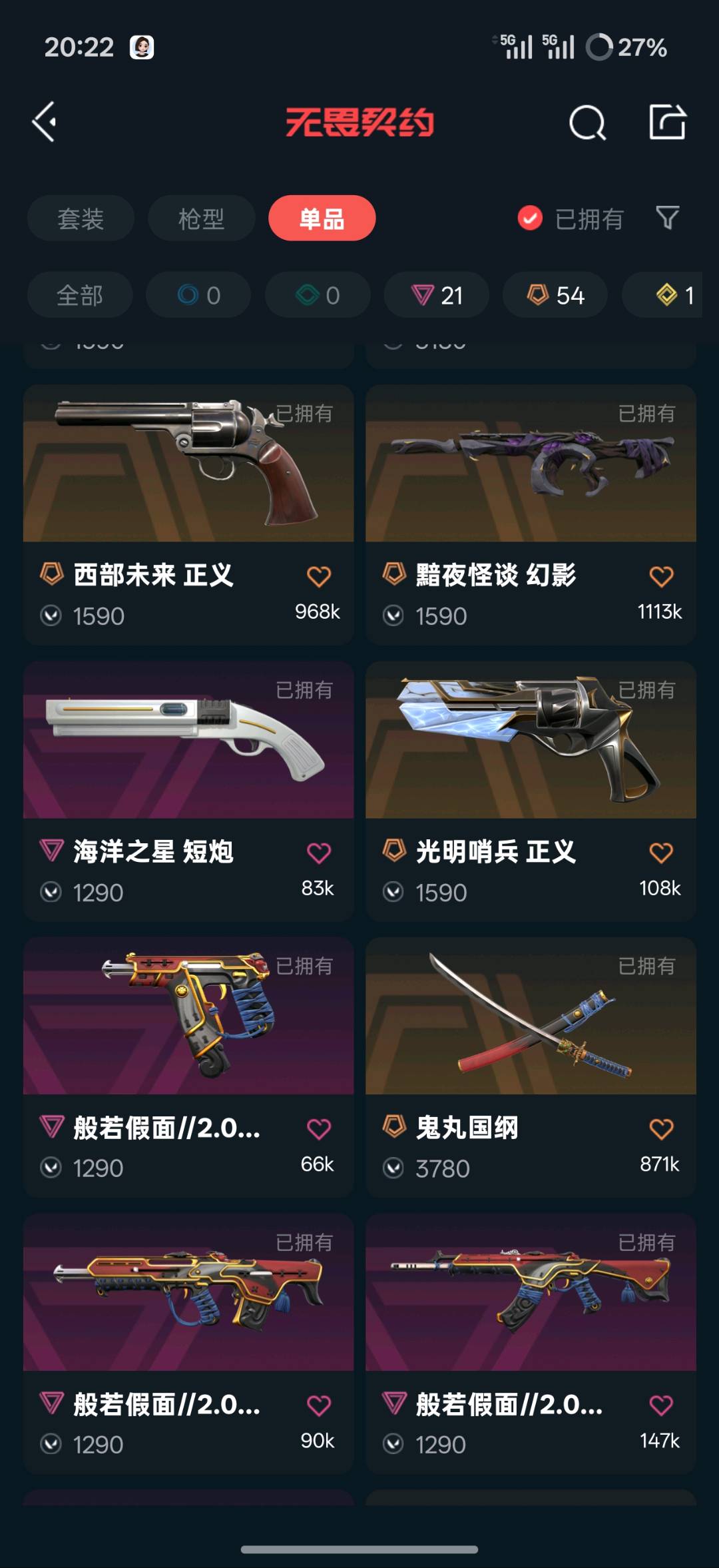Open the search magnifier icon
The image size is (719, 1568).
tap(587, 123)
